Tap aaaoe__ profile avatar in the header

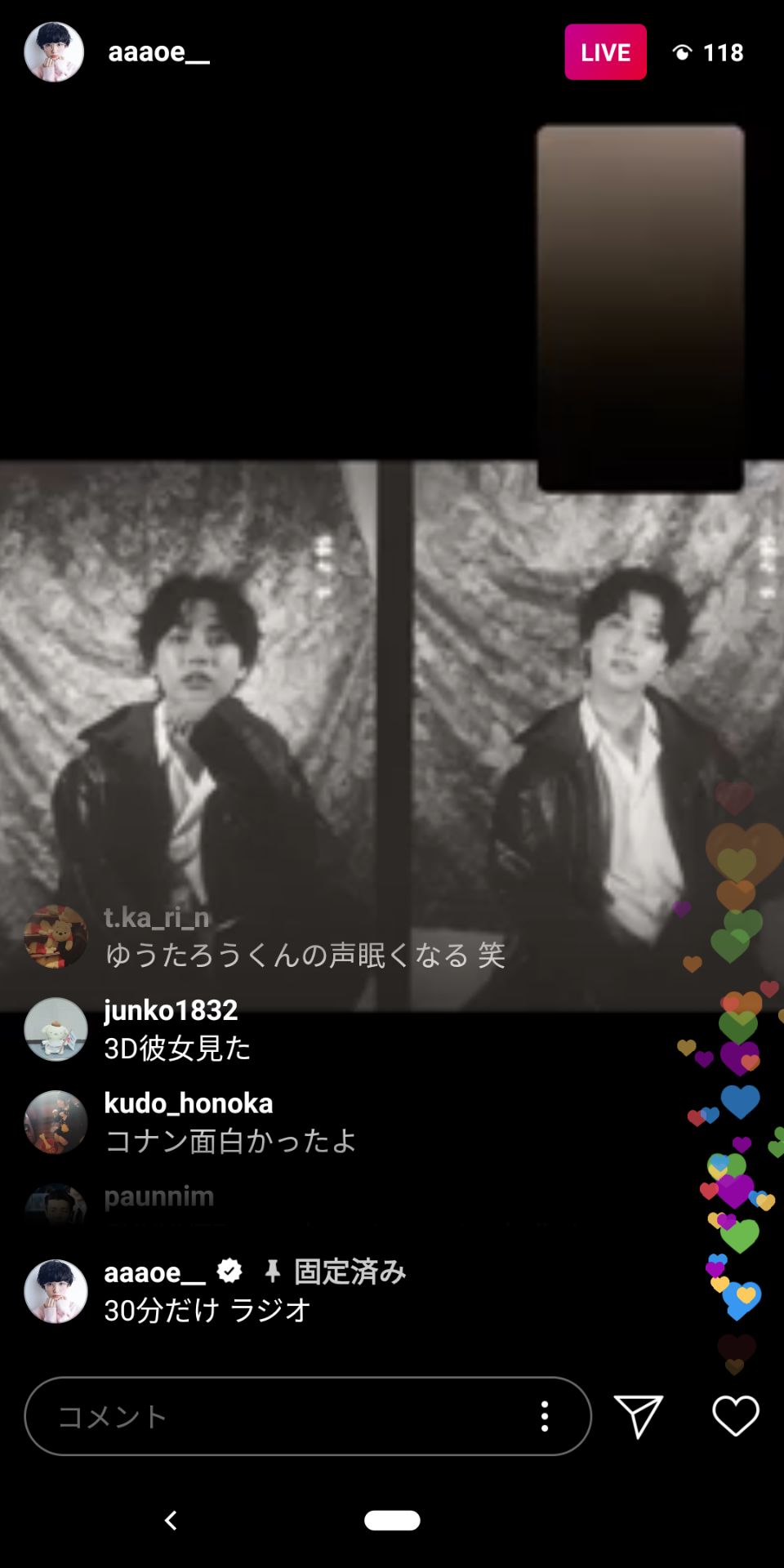pyautogui.click(x=54, y=51)
